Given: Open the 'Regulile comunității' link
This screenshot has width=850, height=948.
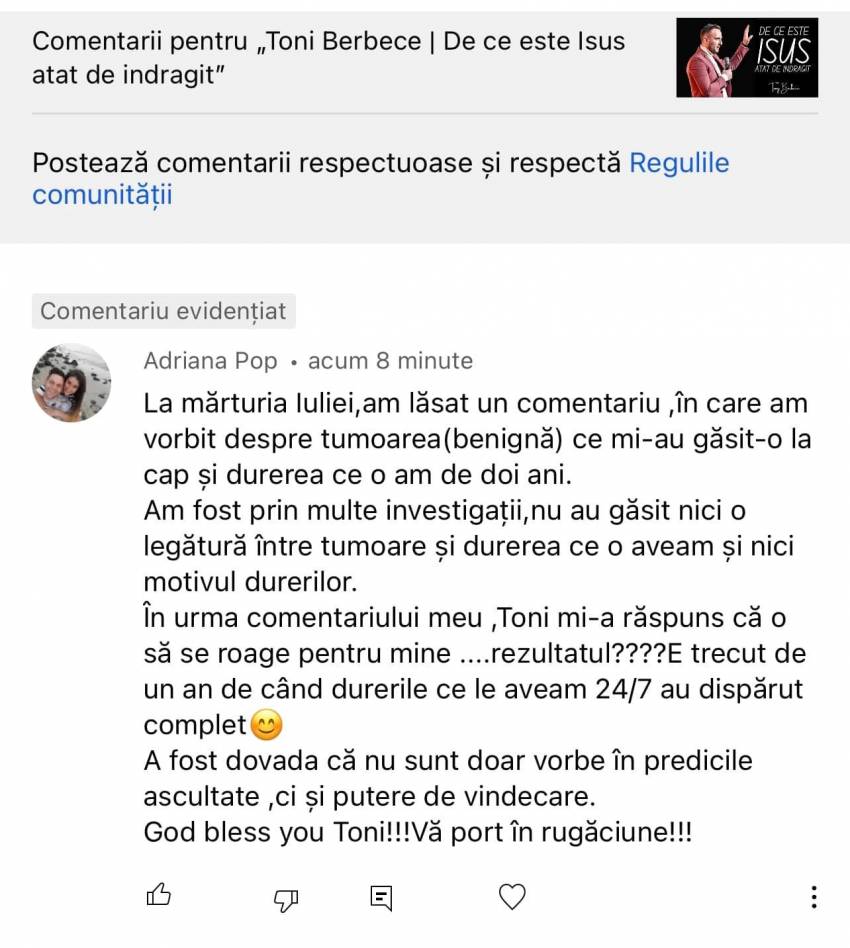Looking at the screenshot, I should 679,163.
